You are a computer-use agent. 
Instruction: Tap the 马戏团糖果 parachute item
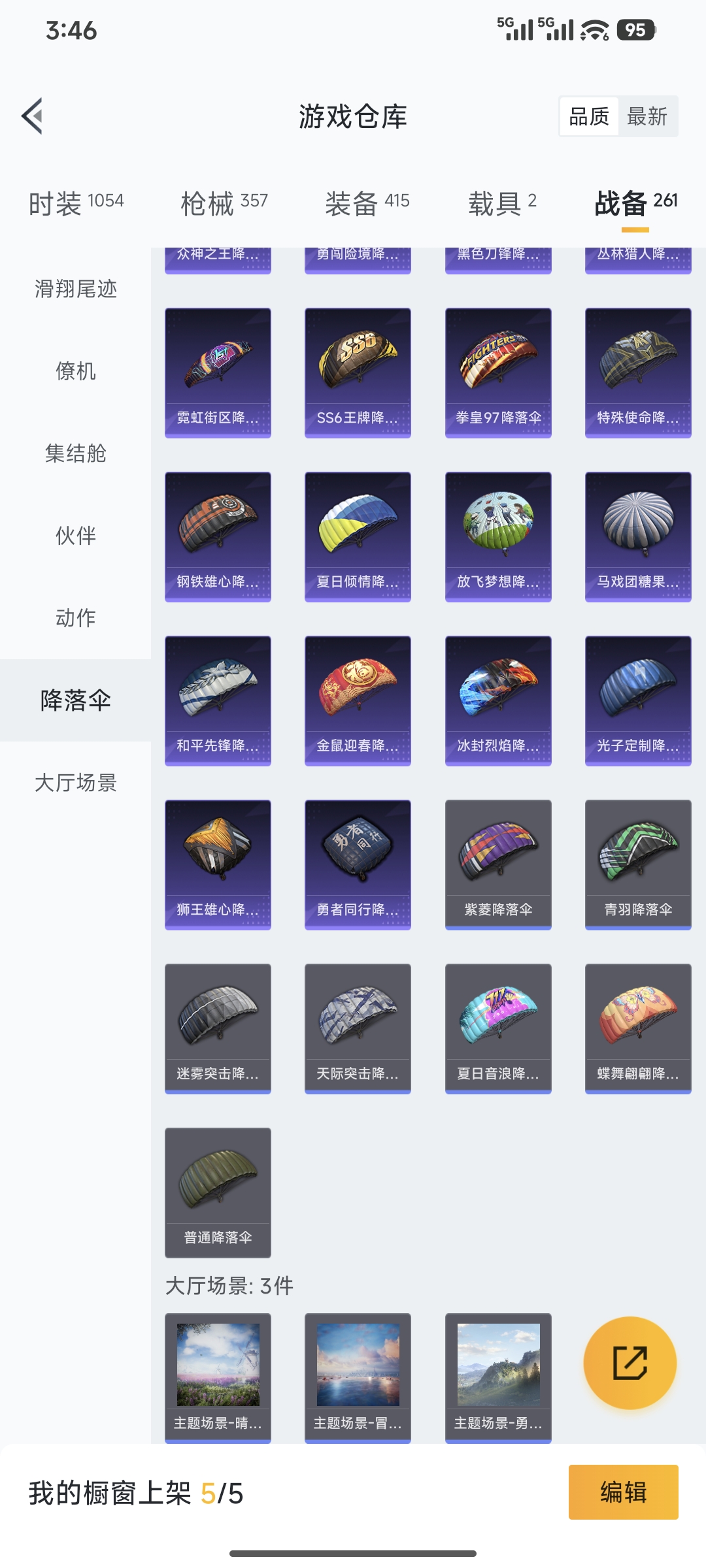click(x=637, y=536)
